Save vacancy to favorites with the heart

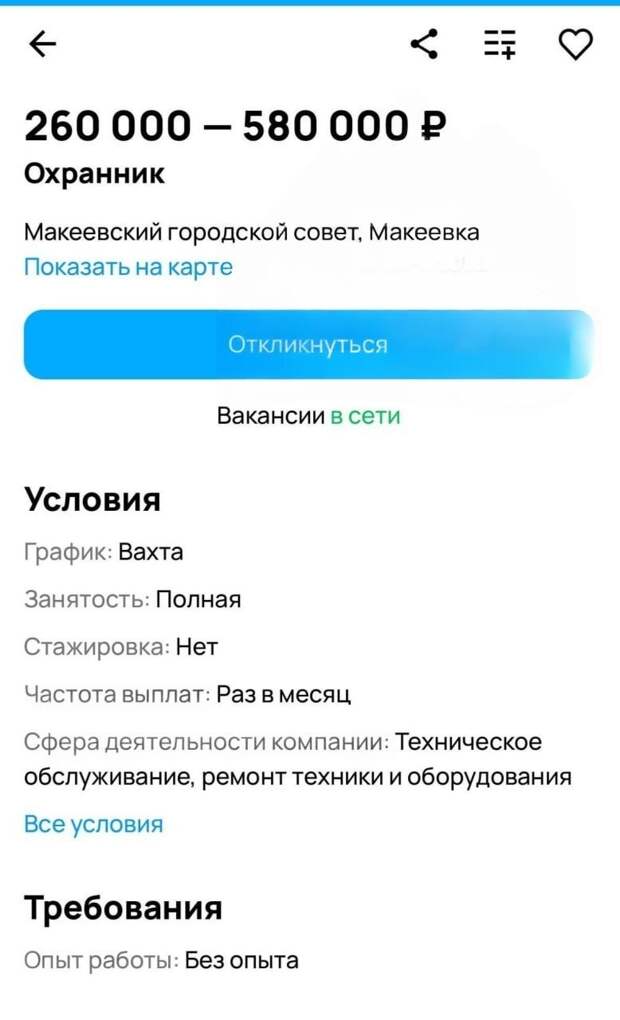click(575, 44)
